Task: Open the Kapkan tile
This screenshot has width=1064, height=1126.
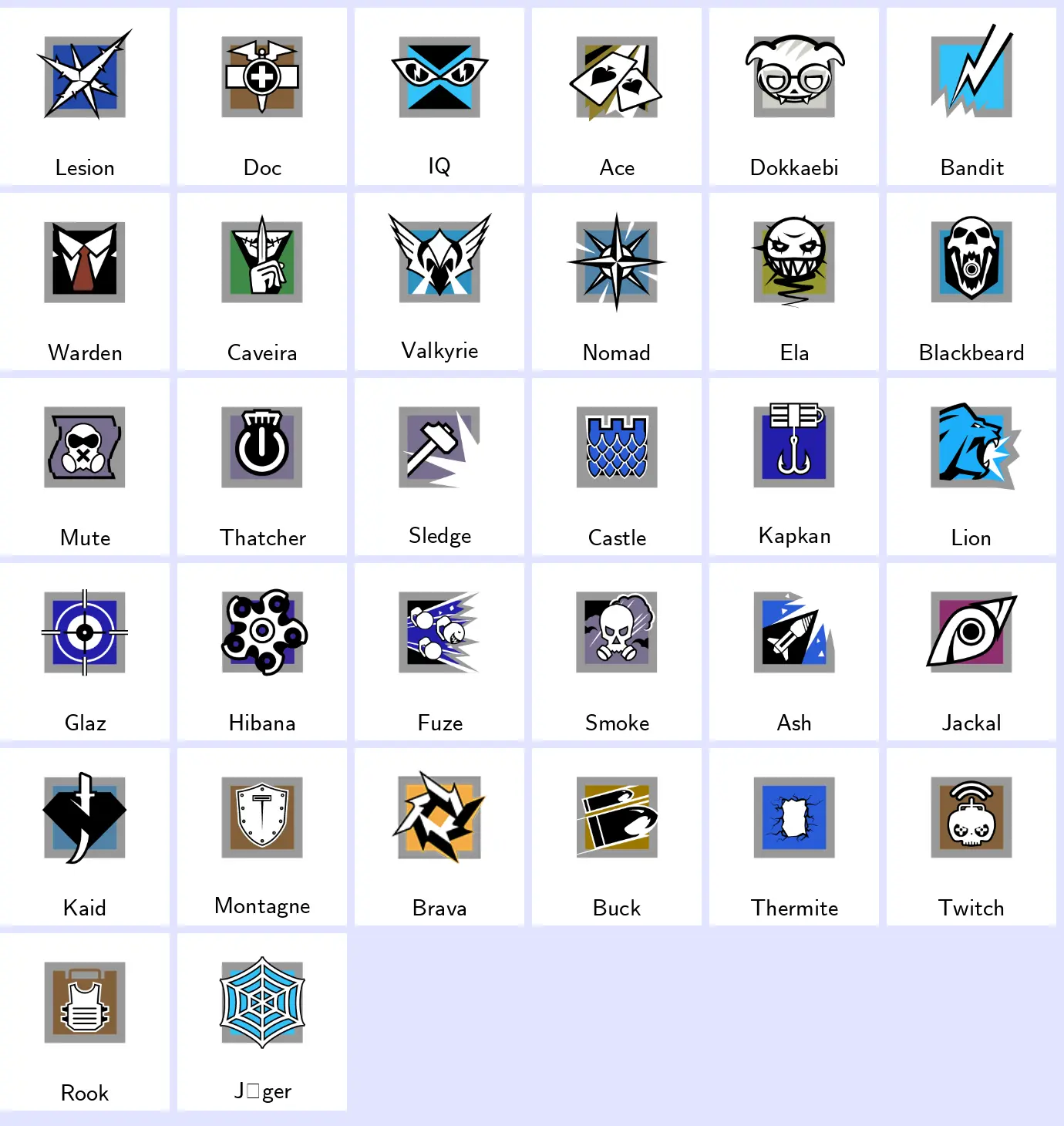Action: coord(794,467)
